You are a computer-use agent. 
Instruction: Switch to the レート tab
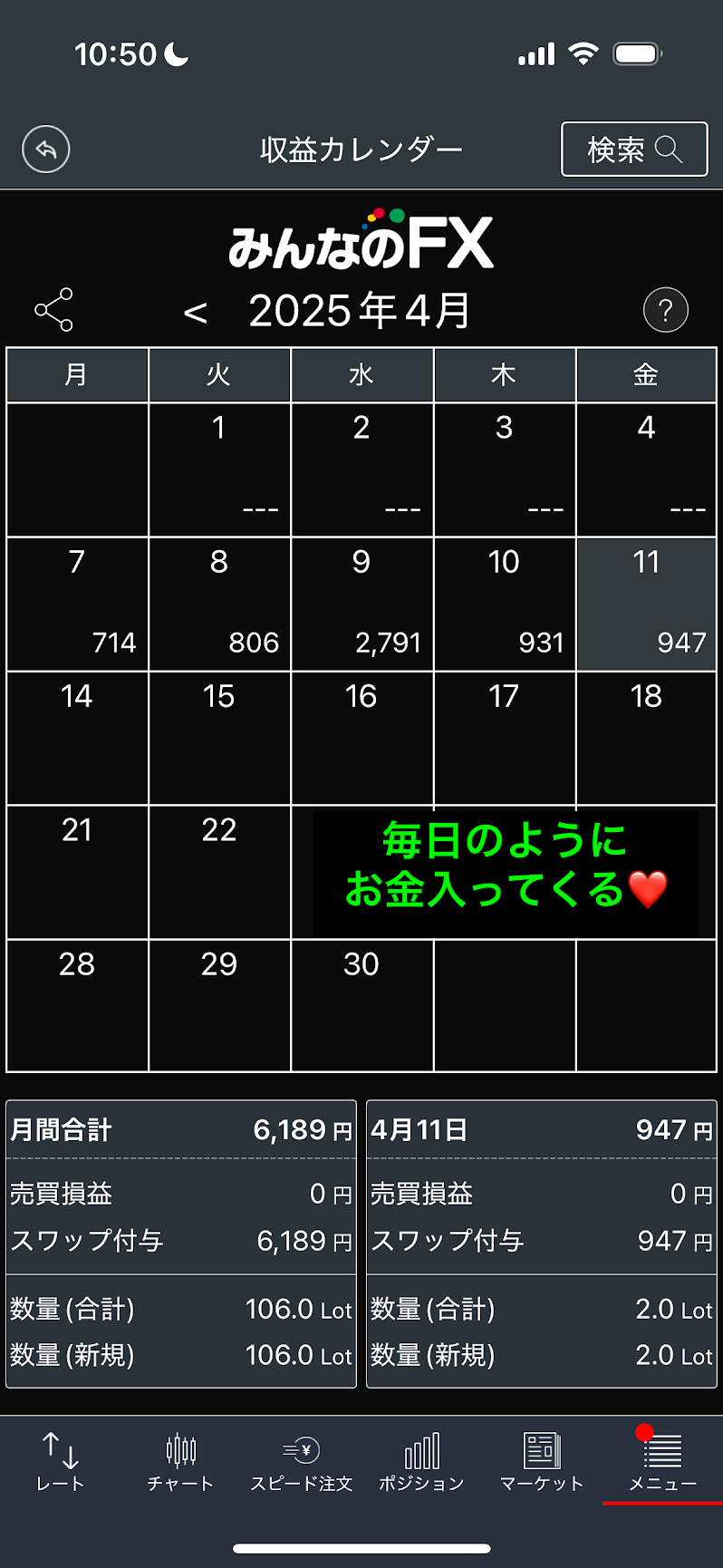pos(60,1461)
